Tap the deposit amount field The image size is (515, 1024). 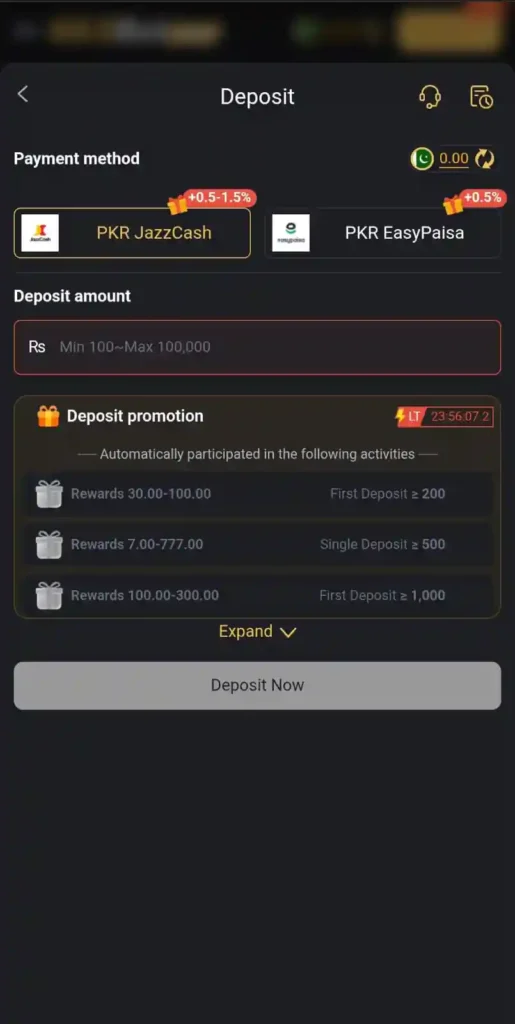coord(257,347)
